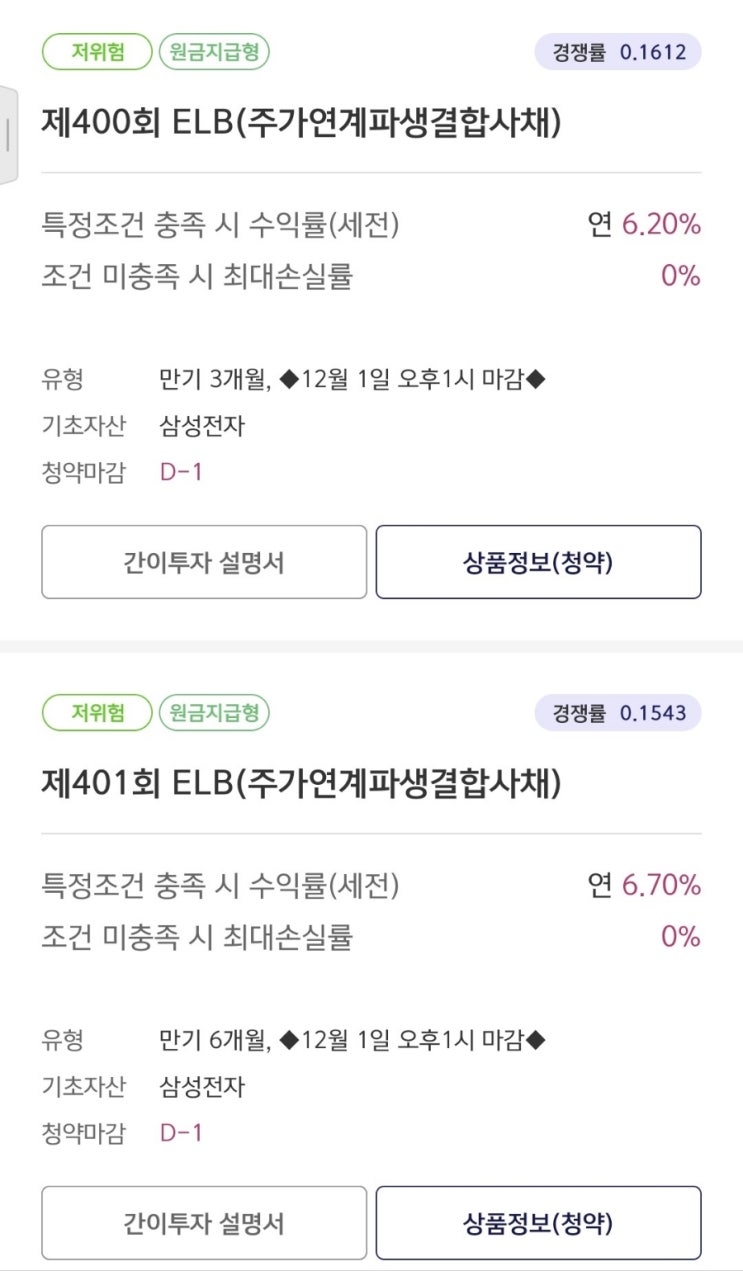
Task: Open 상품정보(청약) for 제401회 ELB
Action: pyautogui.click(x=540, y=1222)
